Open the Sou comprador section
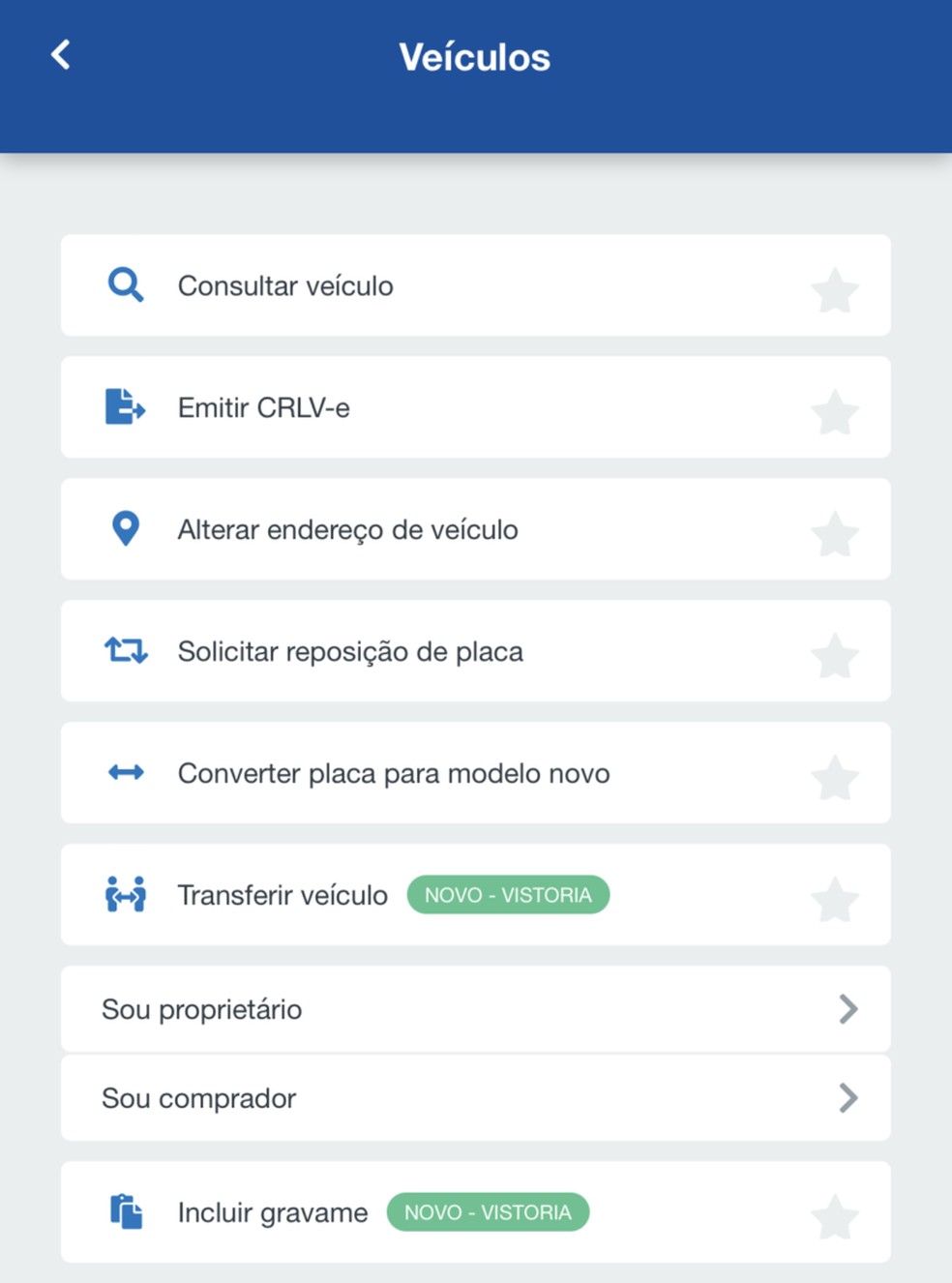This screenshot has height=1283, width=952. (x=475, y=1097)
